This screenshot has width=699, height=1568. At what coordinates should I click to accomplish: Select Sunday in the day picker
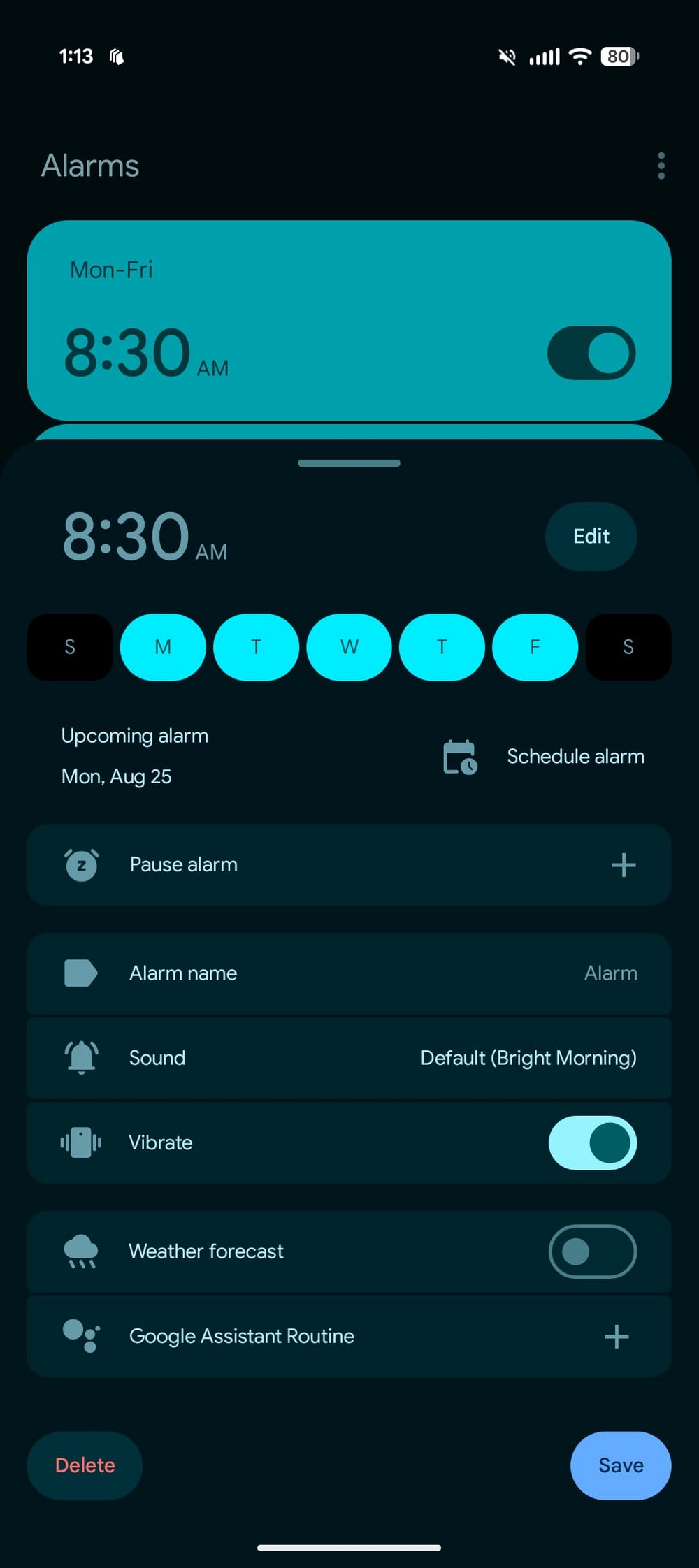70,647
